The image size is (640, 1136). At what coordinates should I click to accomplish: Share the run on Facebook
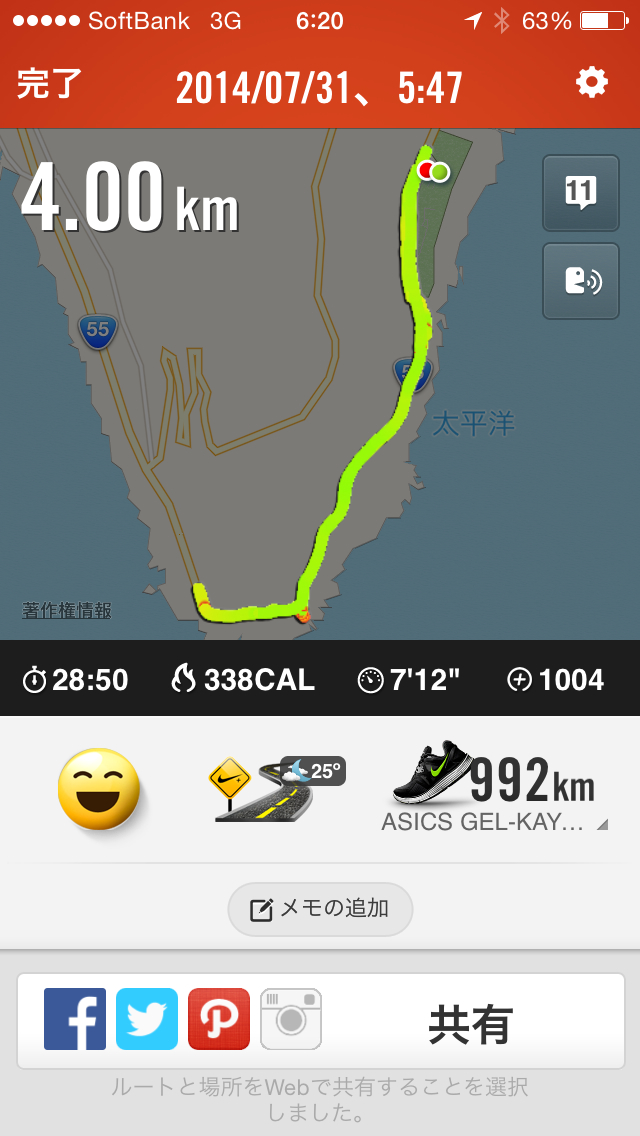pos(75,1019)
